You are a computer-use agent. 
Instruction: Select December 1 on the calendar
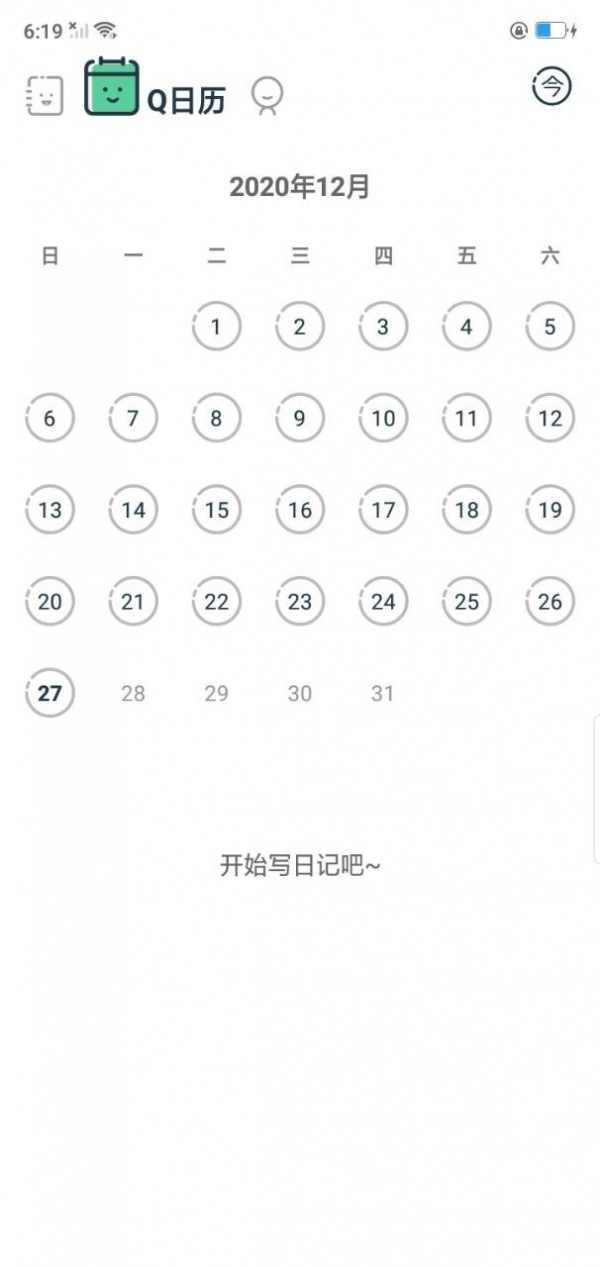216,326
